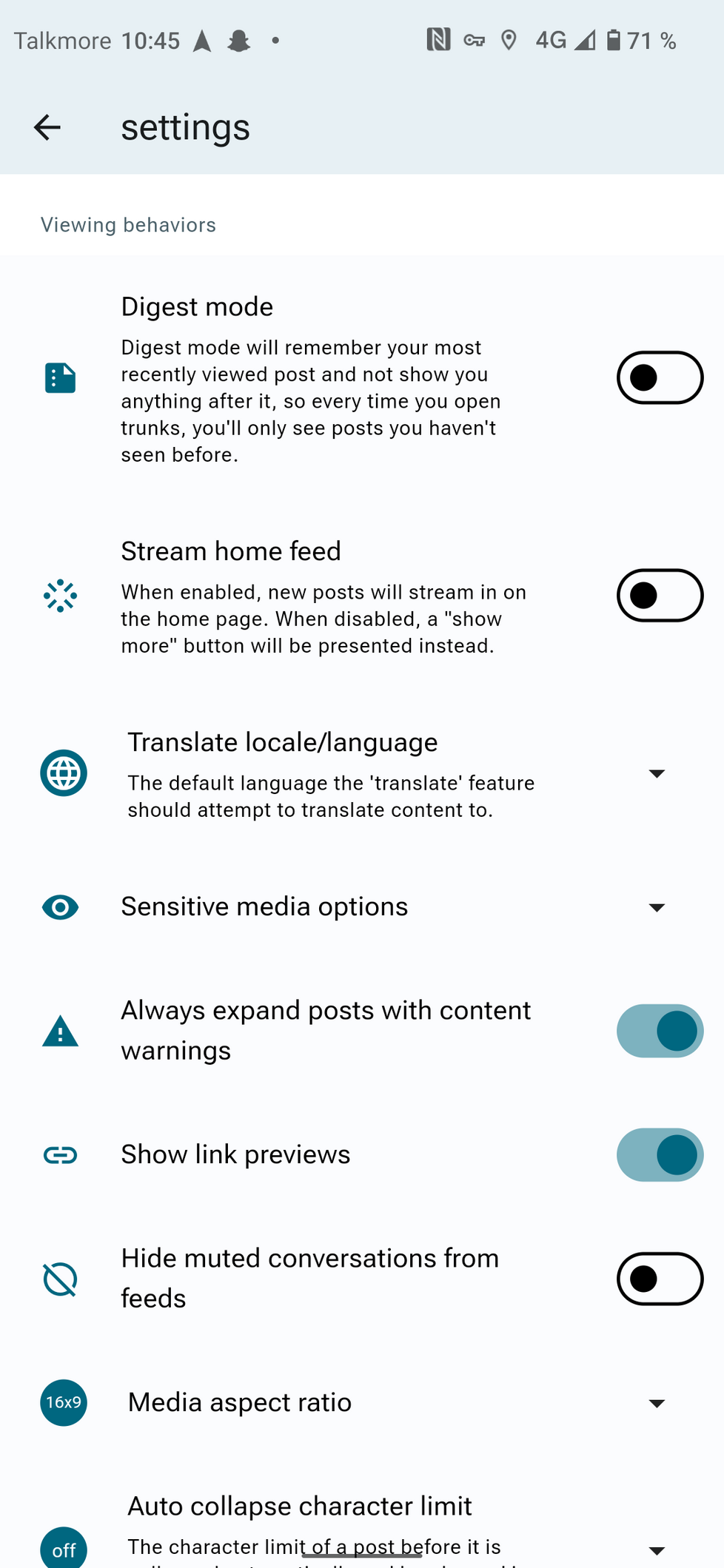The width and height of the screenshot is (724, 1568).
Task: Expand Sensitive media options
Action: [657, 907]
